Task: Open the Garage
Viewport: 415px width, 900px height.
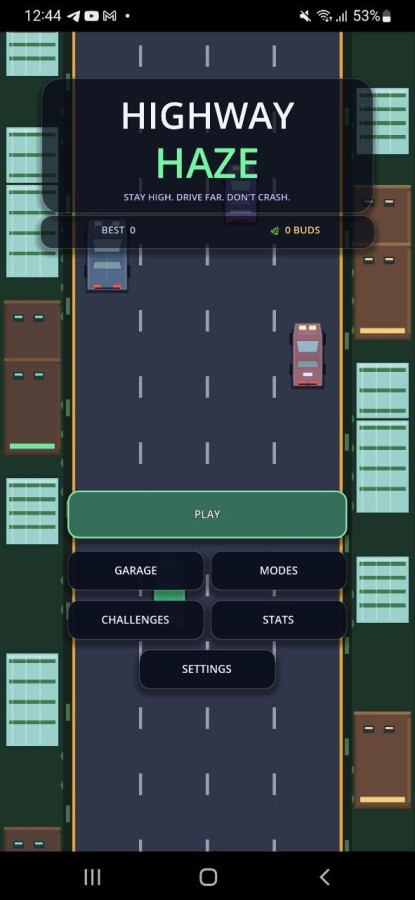Action: point(135,571)
